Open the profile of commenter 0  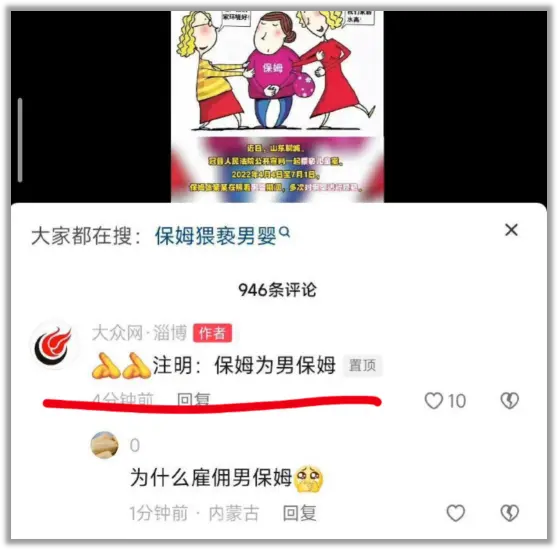[104, 445]
